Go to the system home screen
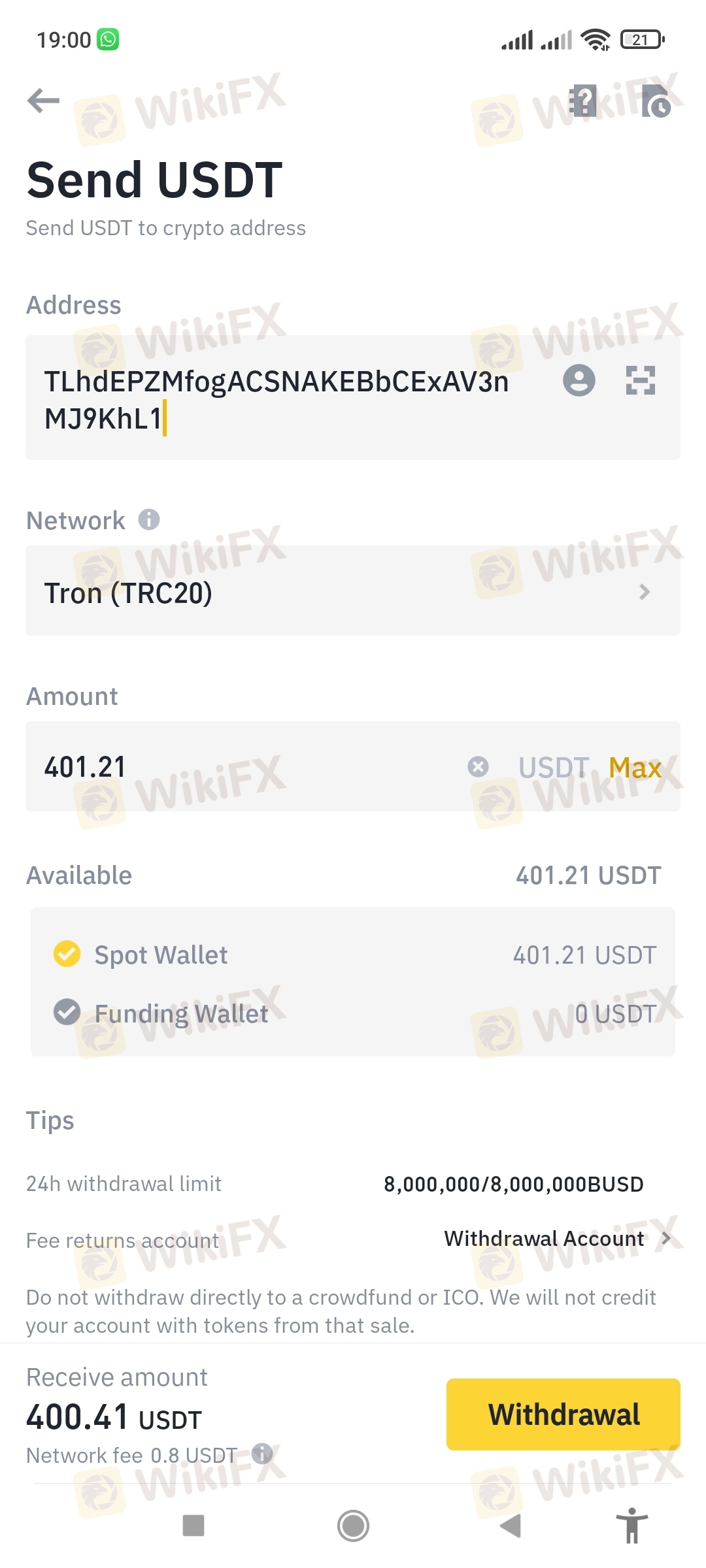 pos(353,1526)
